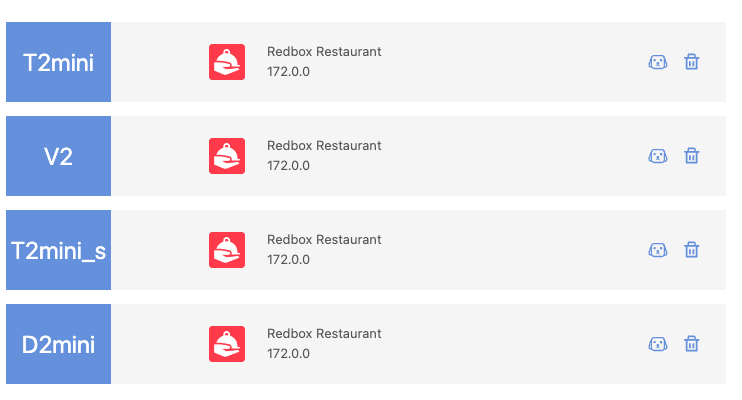Delete the V2 device entry

tap(691, 156)
